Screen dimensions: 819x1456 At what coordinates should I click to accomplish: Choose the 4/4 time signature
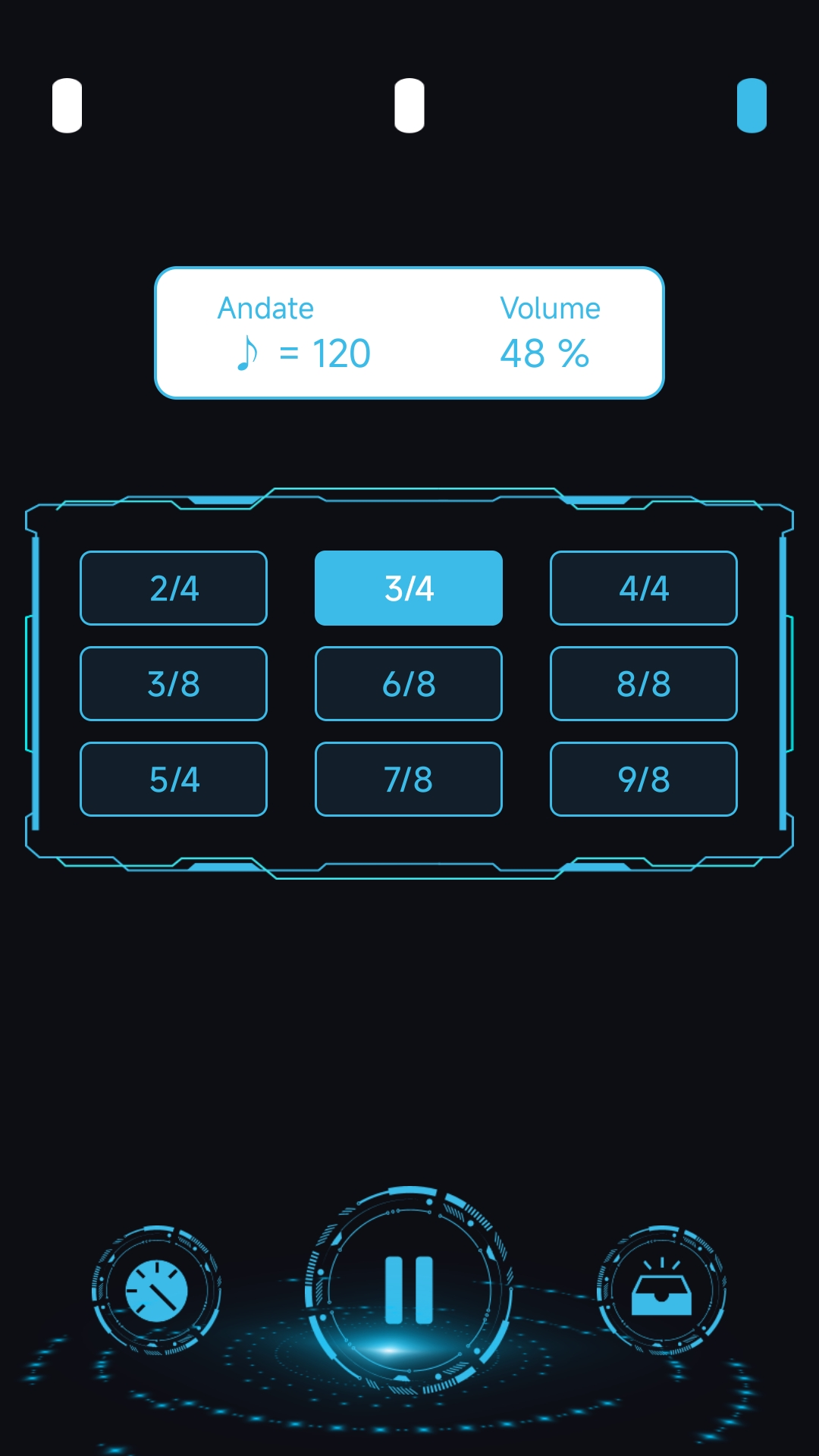[644, 588]
